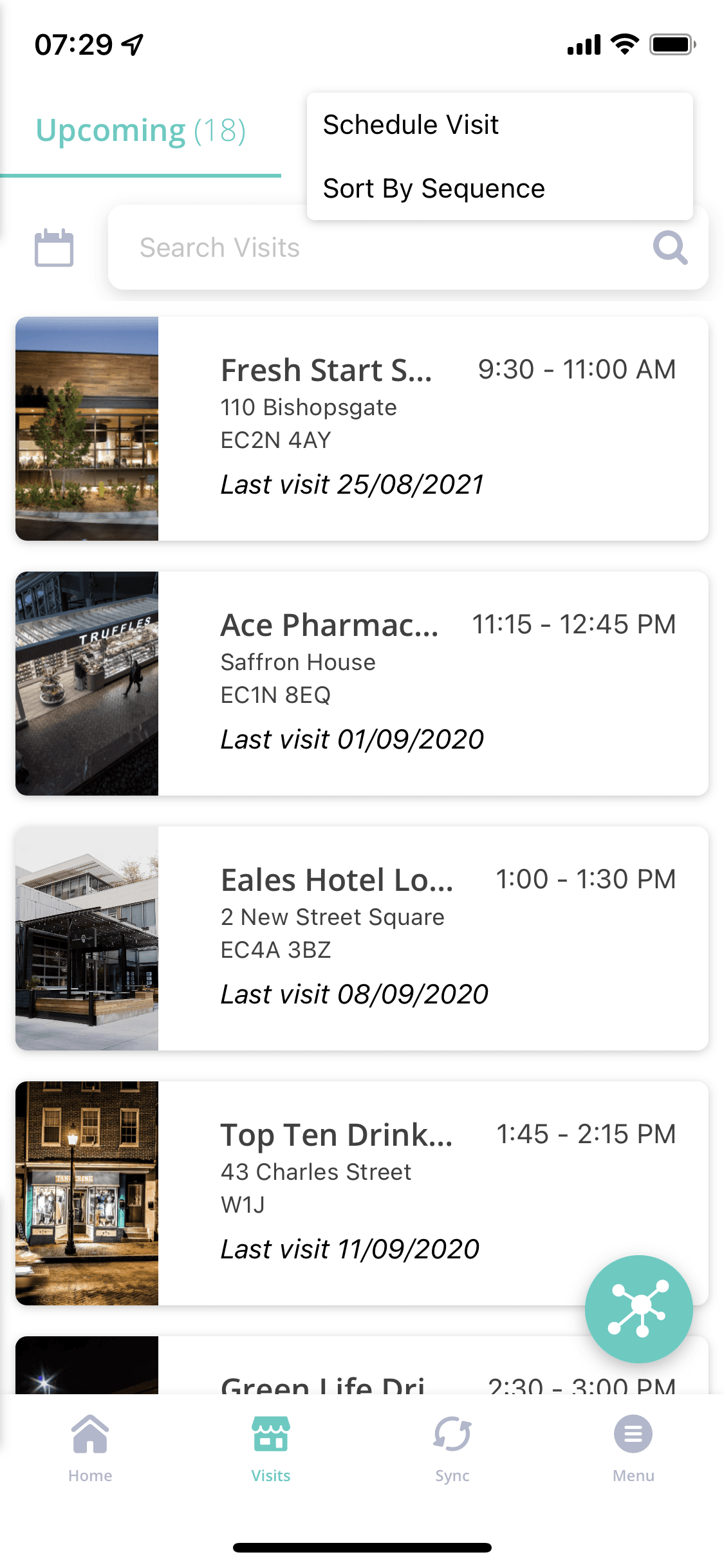Select Schedule Visit from the popup menu

tap(411, 125)
